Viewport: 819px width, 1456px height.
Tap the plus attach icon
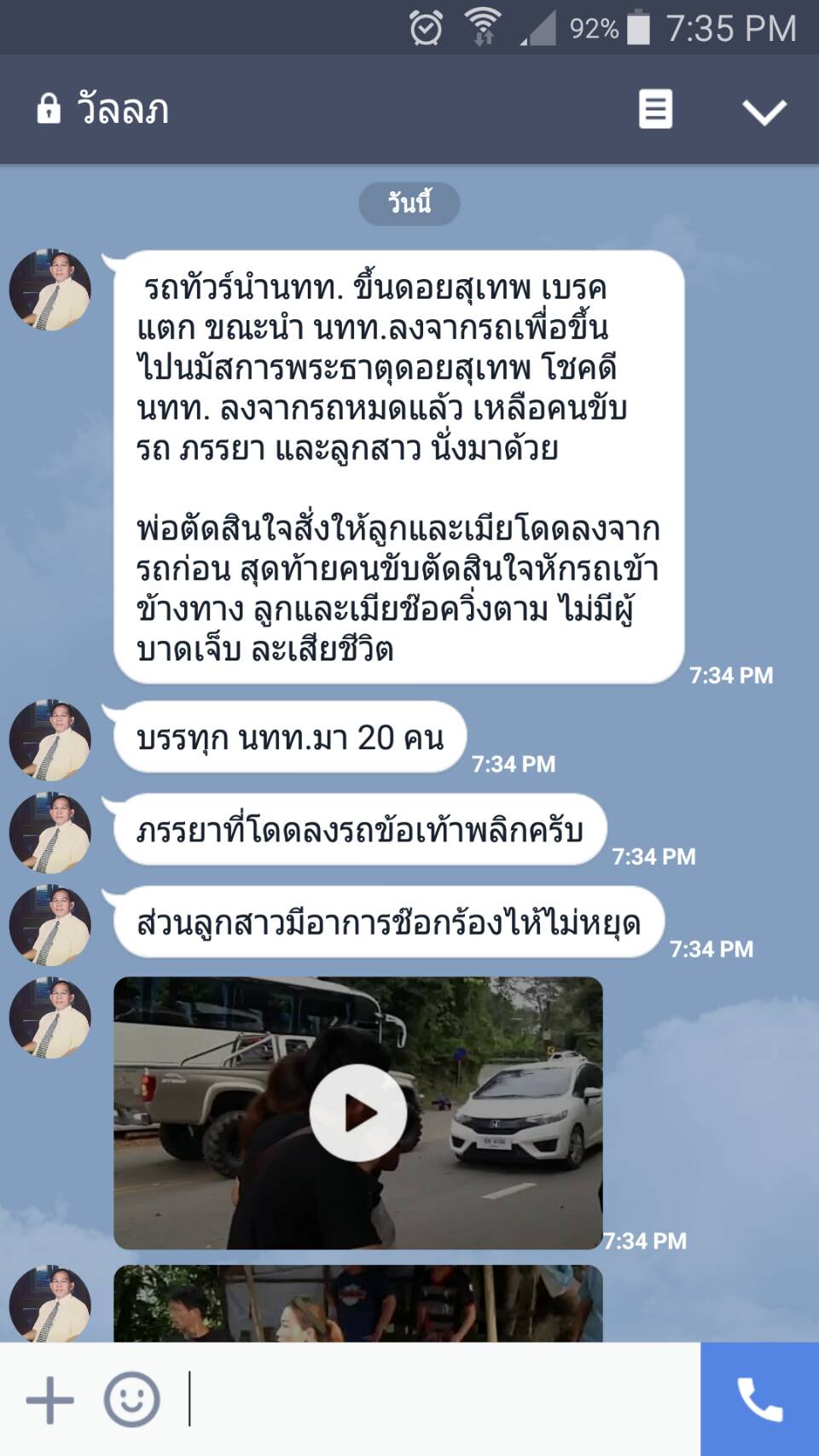pyautogui.click(x=49, y=1400)
